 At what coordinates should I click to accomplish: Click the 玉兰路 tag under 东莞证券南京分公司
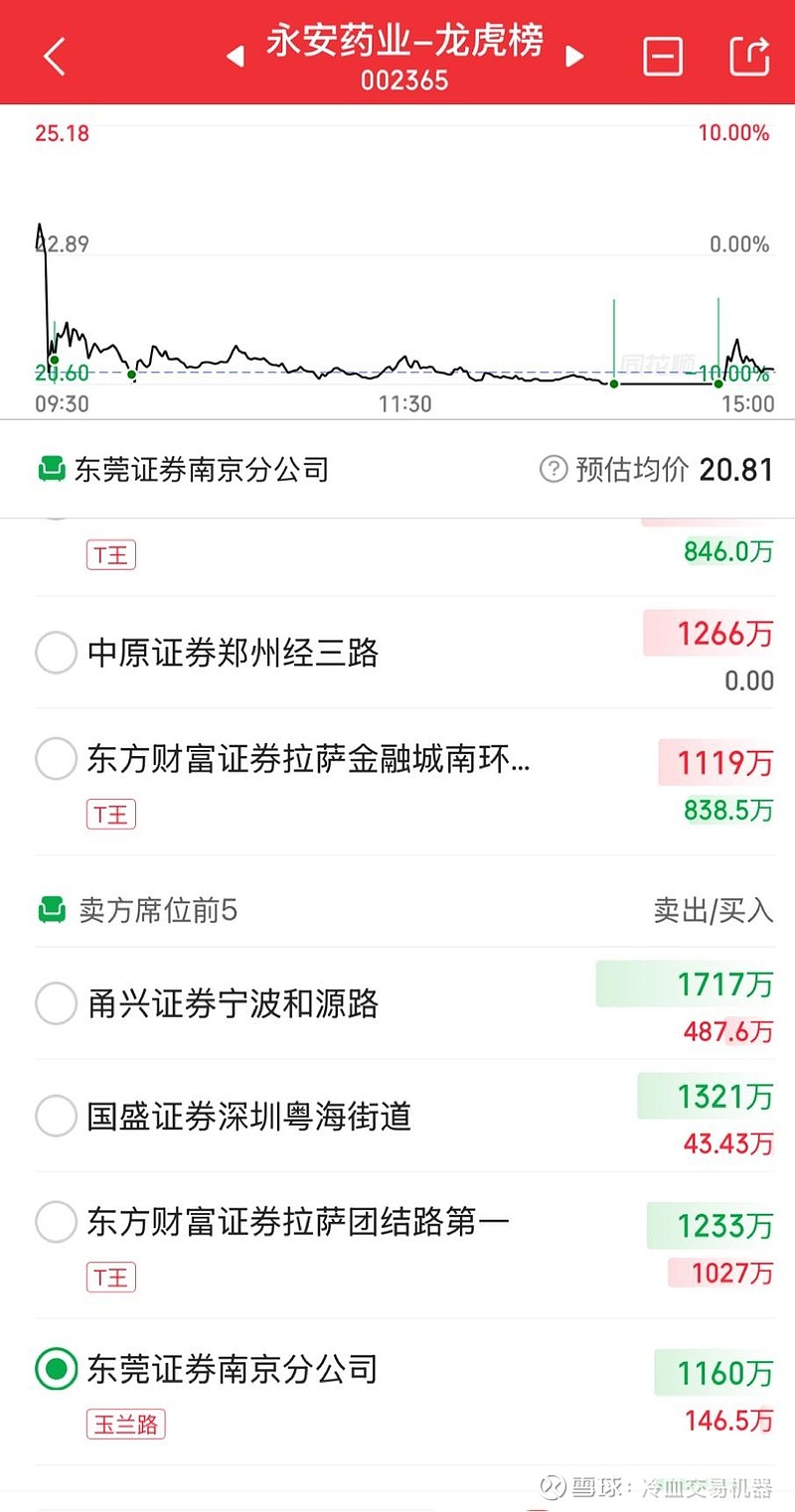pyautogui.click(x=125, y=1424)
